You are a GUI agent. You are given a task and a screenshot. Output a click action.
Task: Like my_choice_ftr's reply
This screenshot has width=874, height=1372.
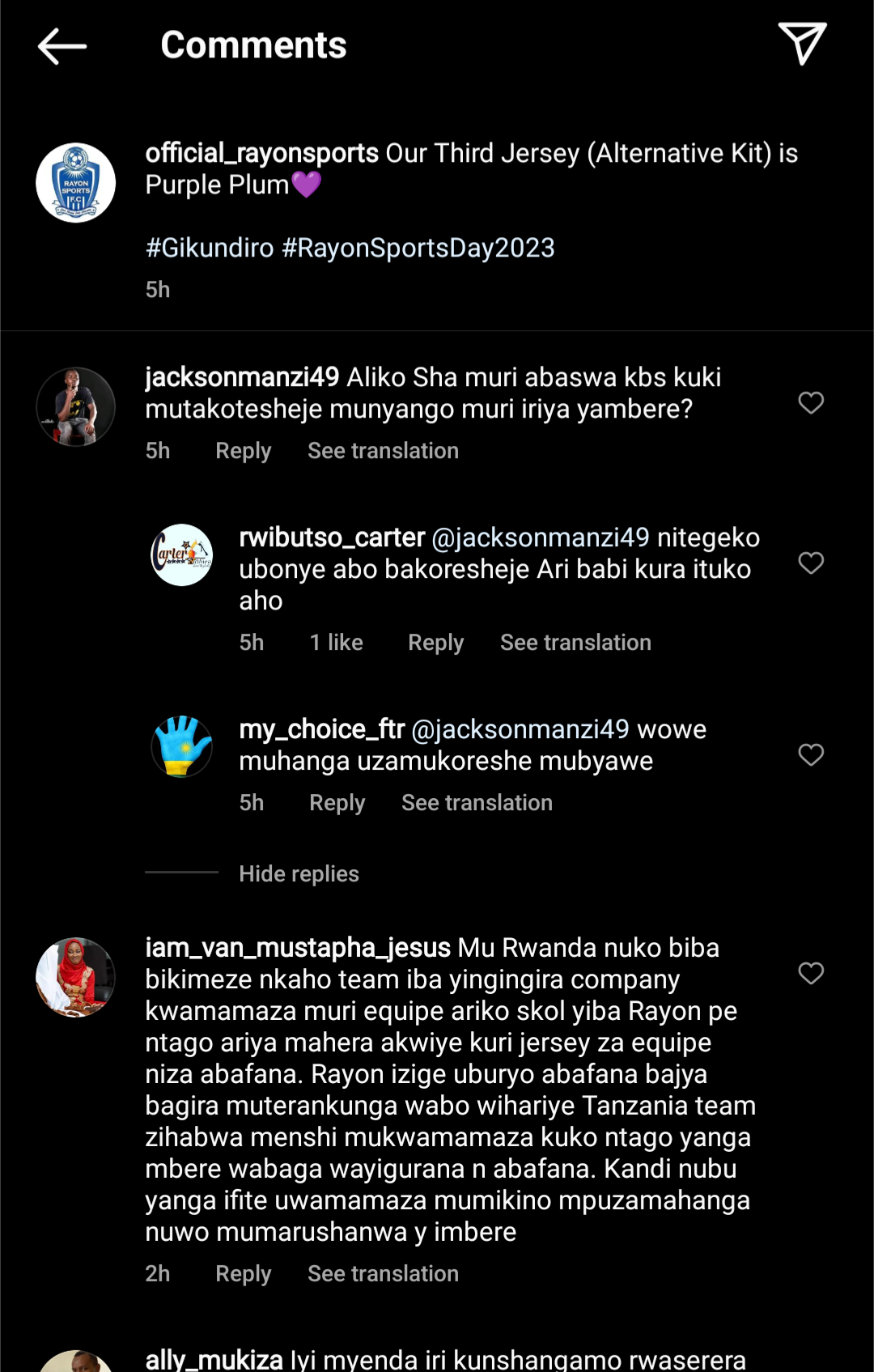pos(810,754)
